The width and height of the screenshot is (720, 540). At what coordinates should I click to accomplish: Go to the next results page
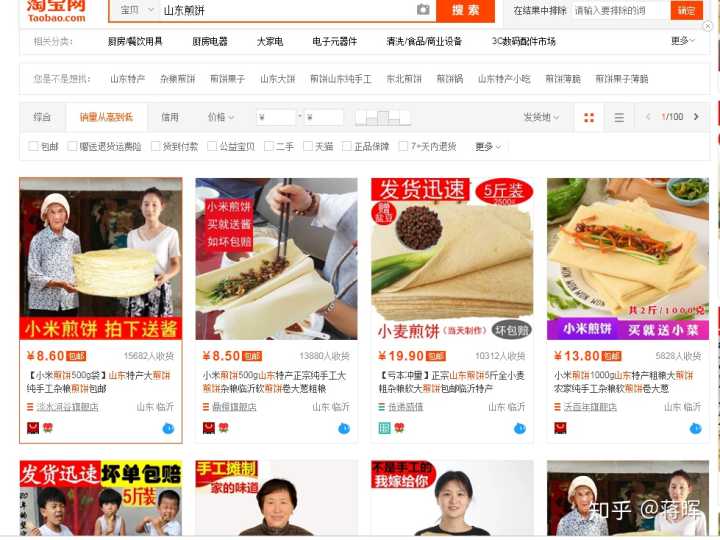[696, 117]
